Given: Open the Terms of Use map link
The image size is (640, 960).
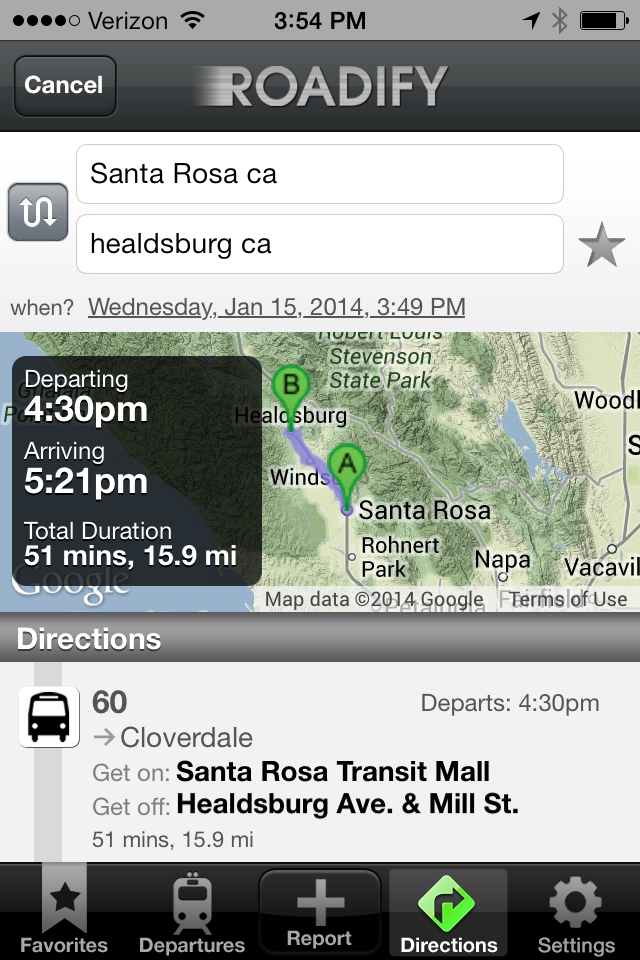Looking at the screenshot, I should click(x=569, y=599).
